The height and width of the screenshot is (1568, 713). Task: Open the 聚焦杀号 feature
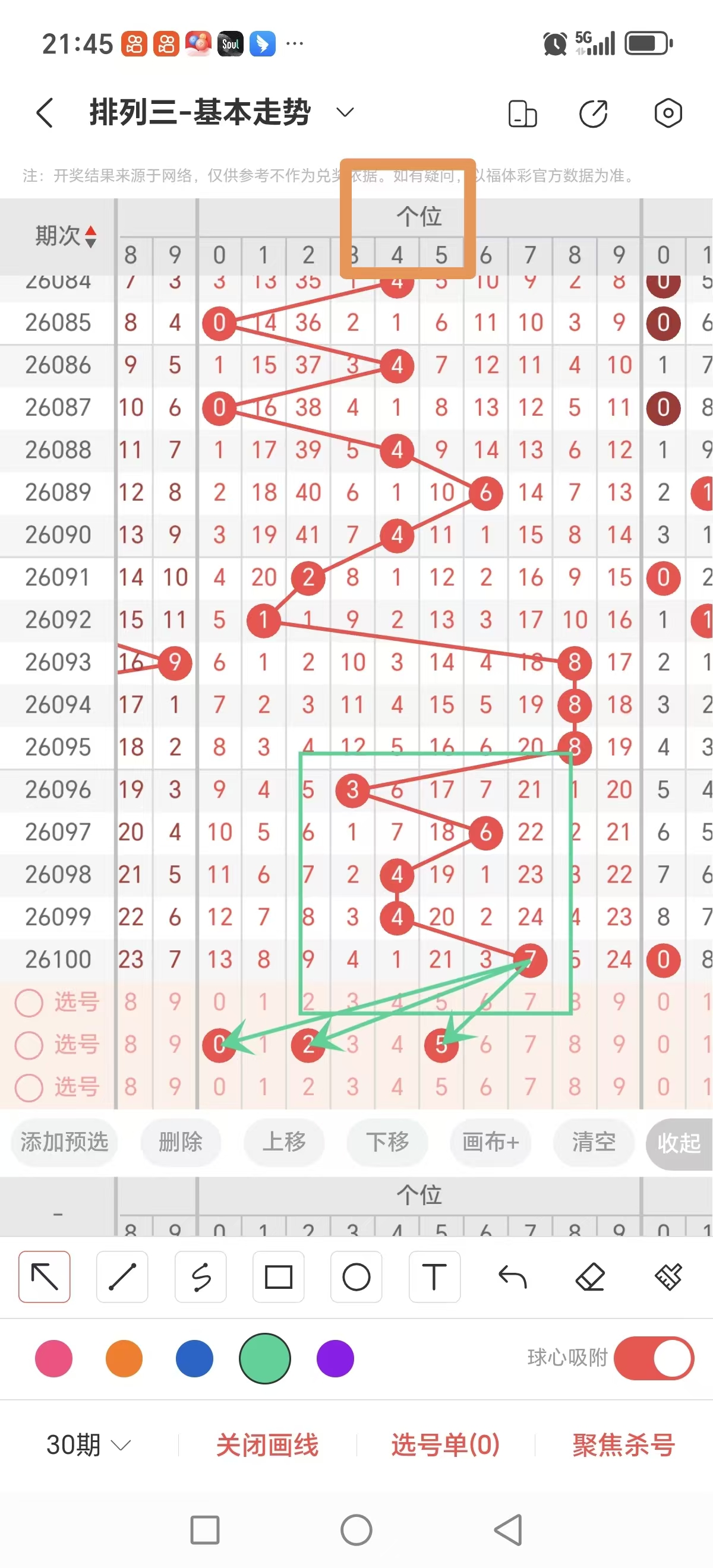pyautogui.click(x=623, y=1444)
